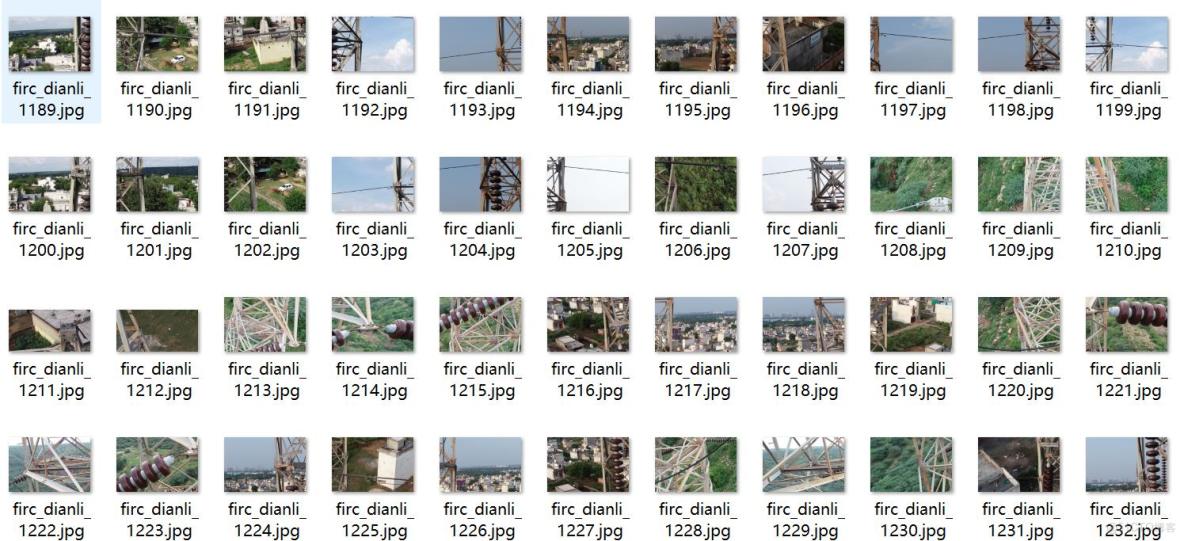The width and height of the screenshot is (1184, 541).
Task: Select image firc_dianli_1204.jpg
Action: pos(481,184)
